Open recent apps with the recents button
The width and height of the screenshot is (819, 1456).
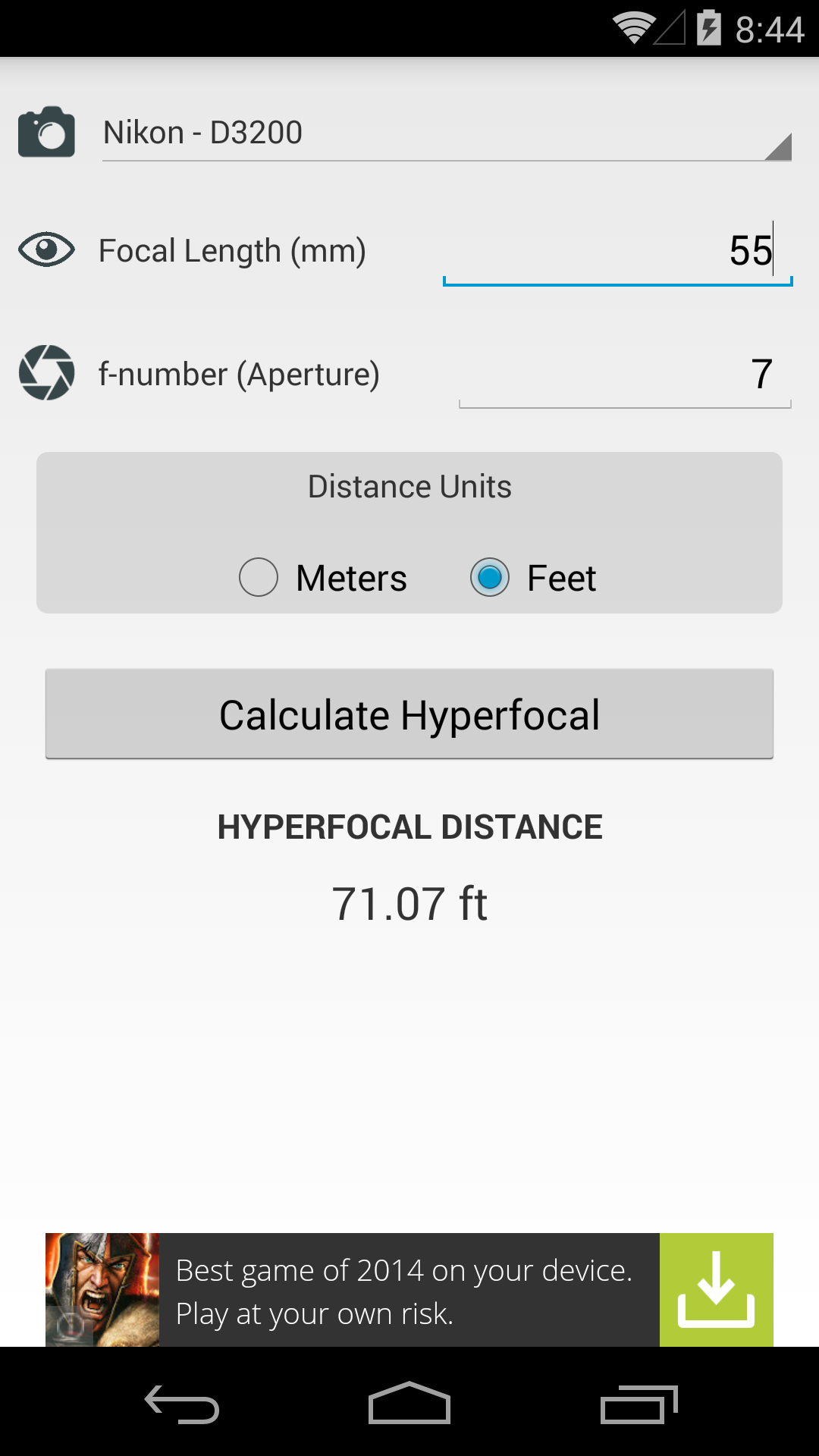point(641,1399)
